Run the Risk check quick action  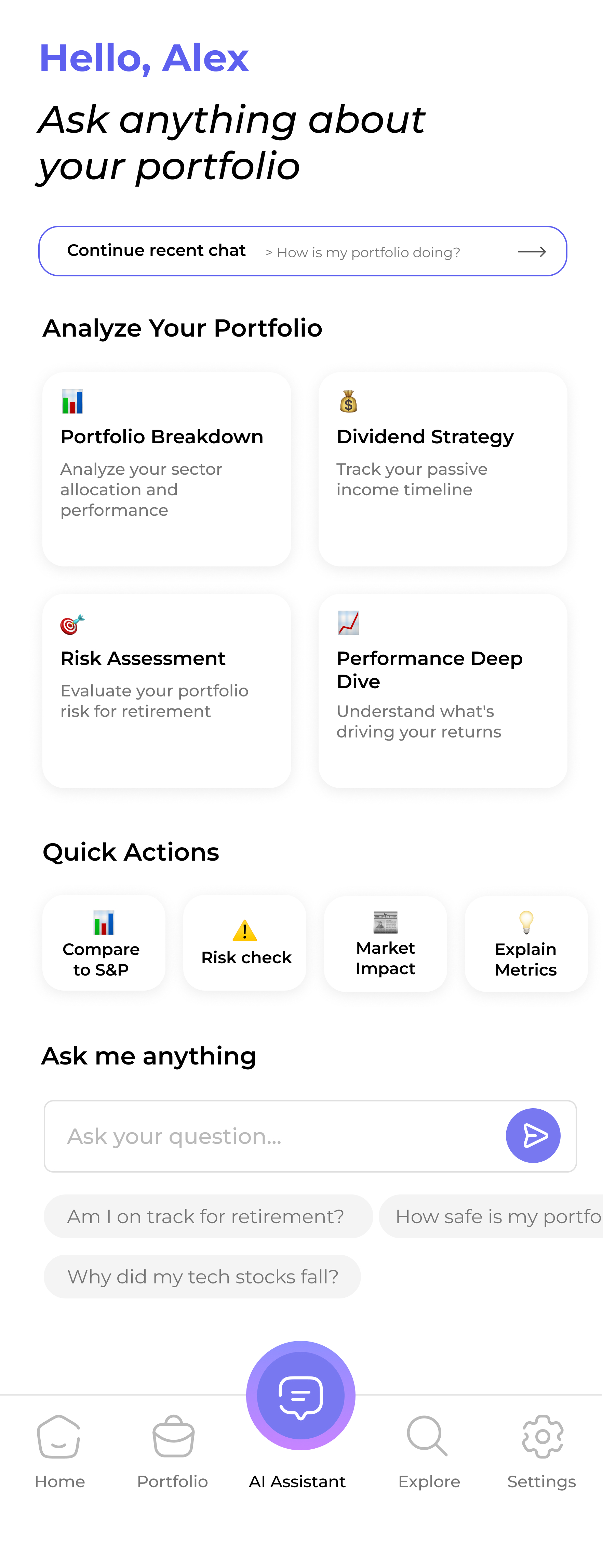pos(245,943)
